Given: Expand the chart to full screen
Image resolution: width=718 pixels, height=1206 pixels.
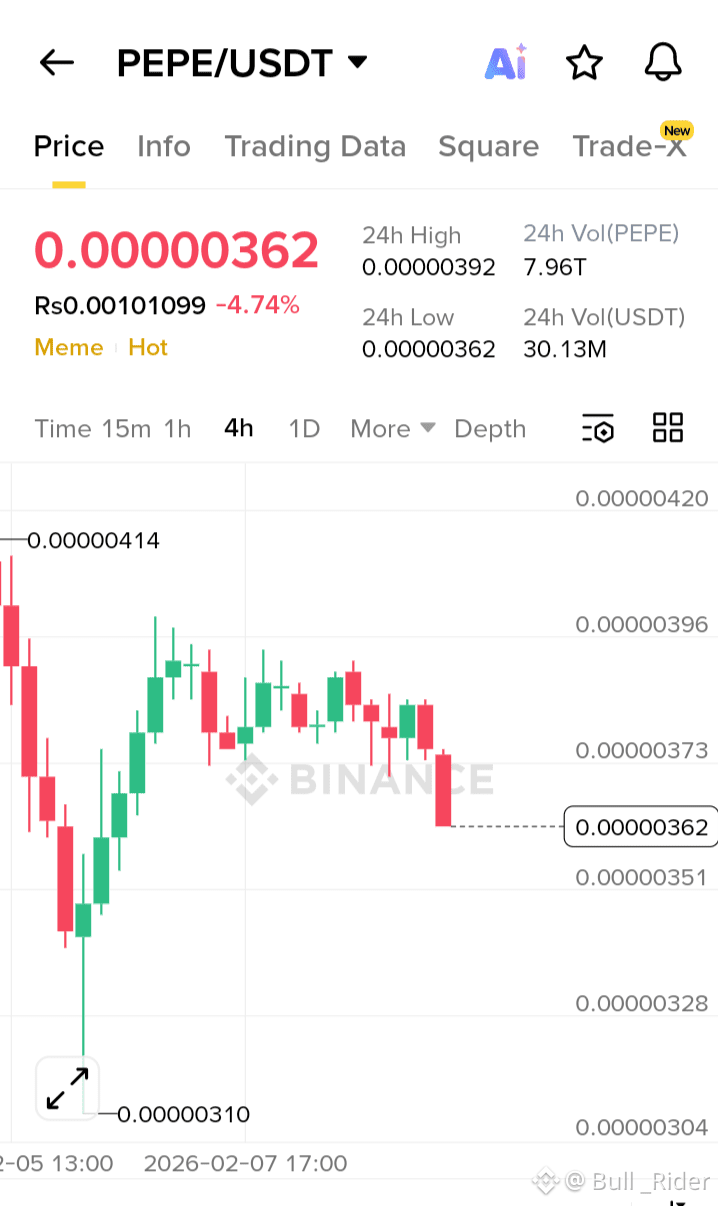Looking at the screenshot, I should point(67,1087).
